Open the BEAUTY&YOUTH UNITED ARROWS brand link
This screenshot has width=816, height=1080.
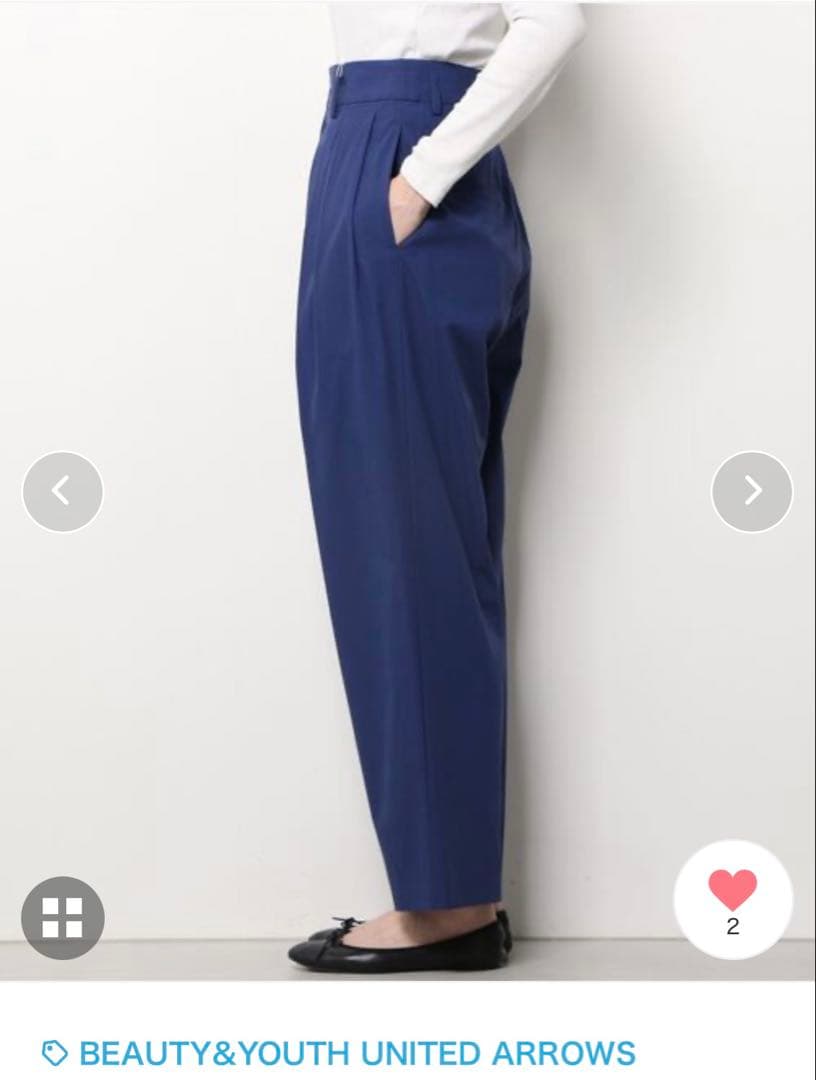point(339,1054)
